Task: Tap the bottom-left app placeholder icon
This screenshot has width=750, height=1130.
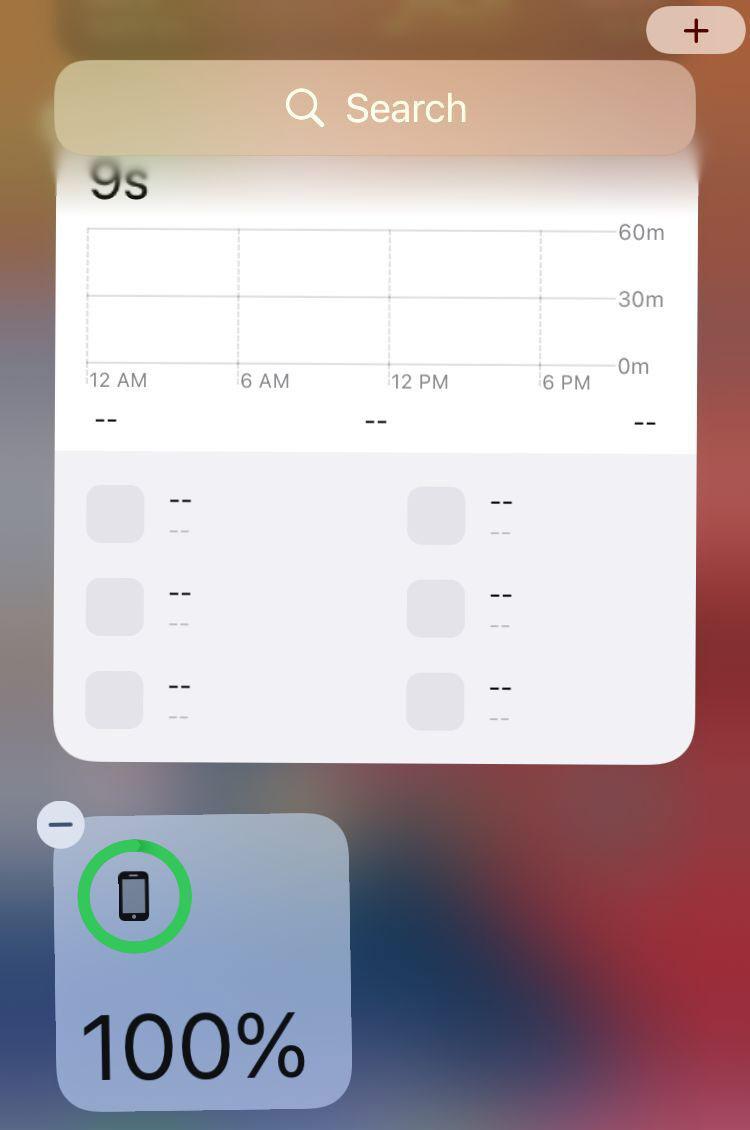Action: tap(114, 700)
